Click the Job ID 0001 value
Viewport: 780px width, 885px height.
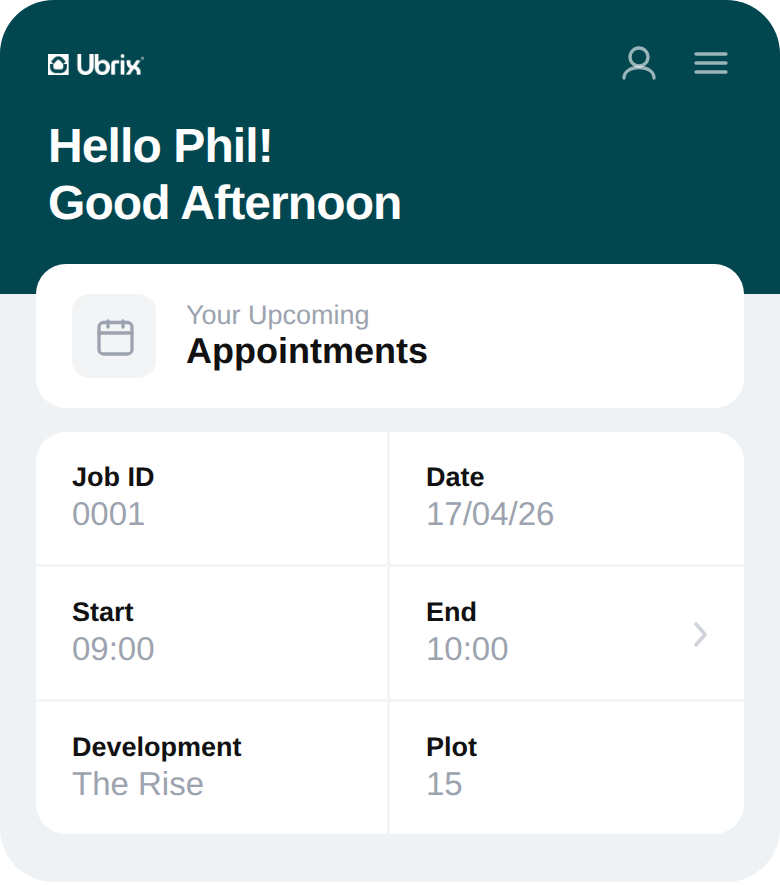[x=110, y=514]
